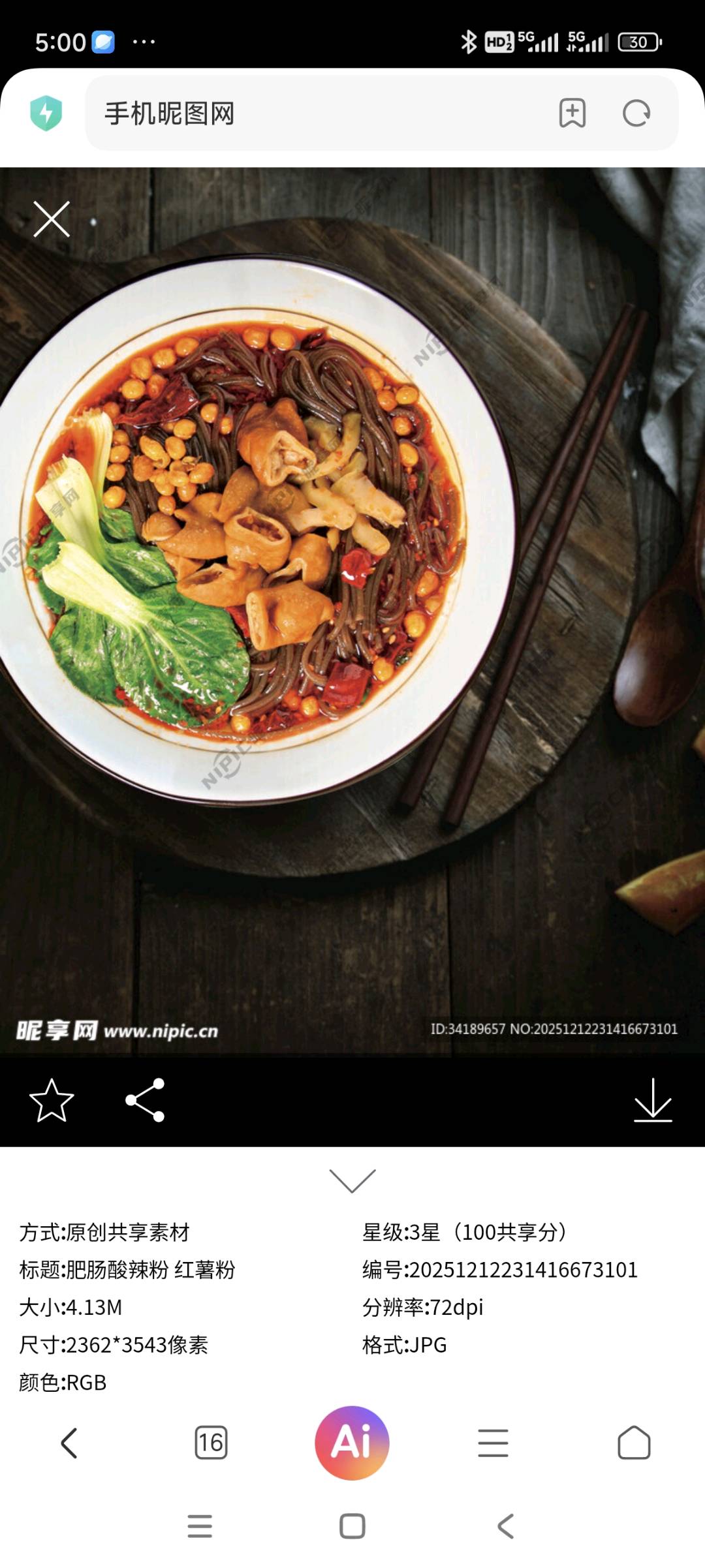This screenshot has height=1568, width=705.
Task: Tap the security shield icon
Action: click(x=46, y=113)
